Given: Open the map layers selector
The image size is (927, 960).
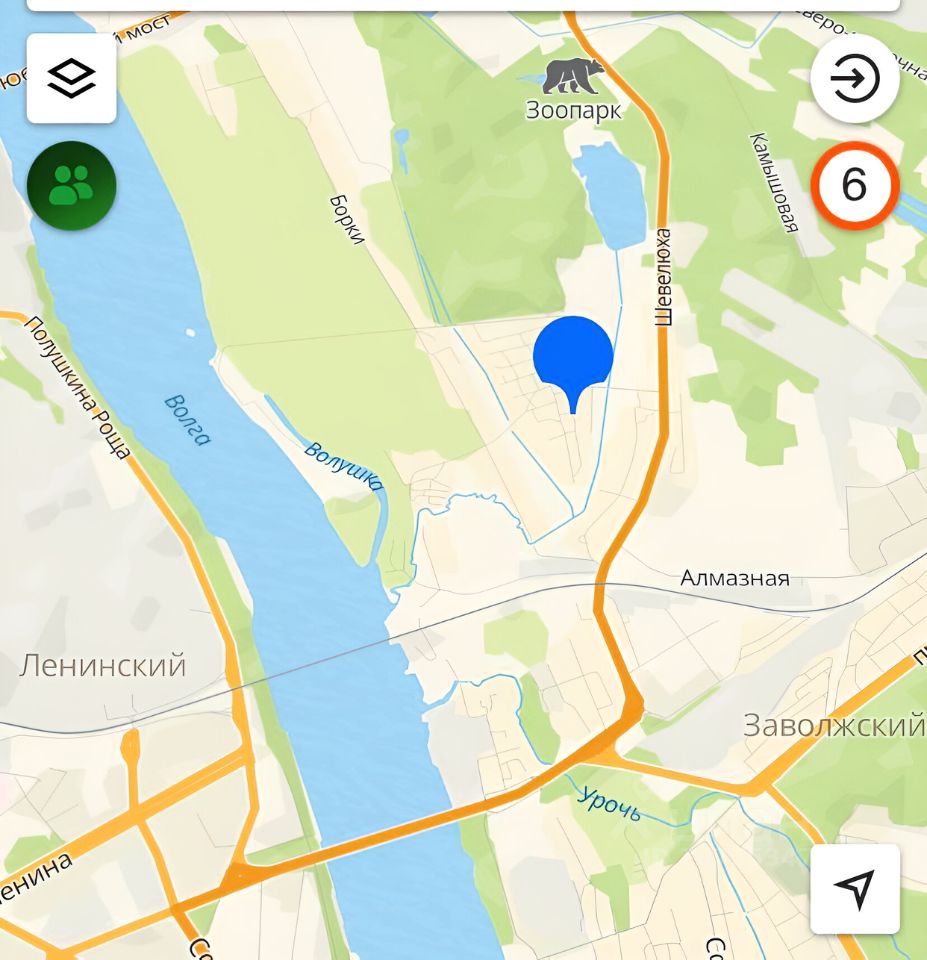Looking at the screenshot, I should (x=71, y=78).
